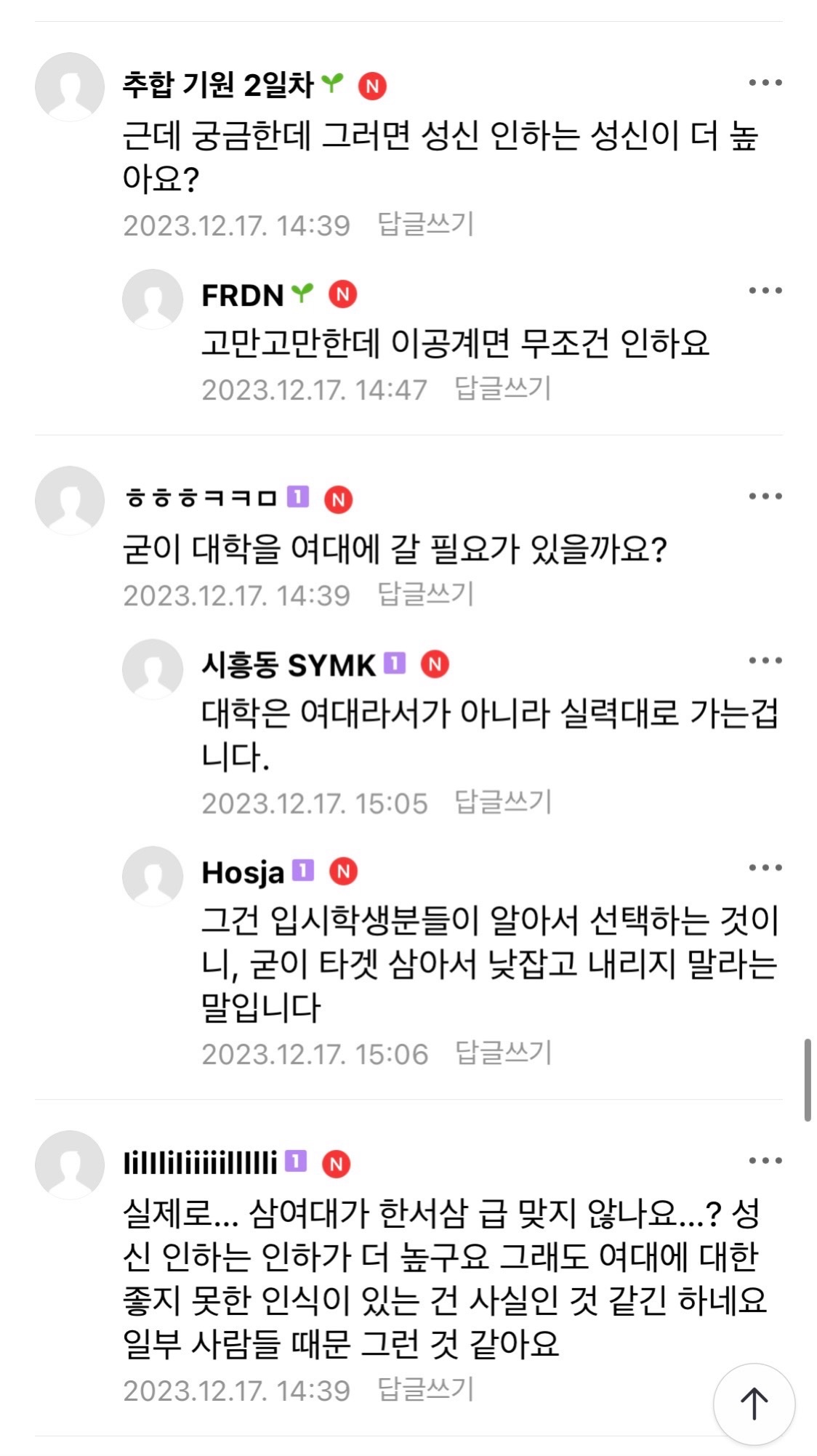Screen dimensions: 817x1456
Task: Tap 답글쓰기 under Hosja's reply
Action: point(503,1053)
